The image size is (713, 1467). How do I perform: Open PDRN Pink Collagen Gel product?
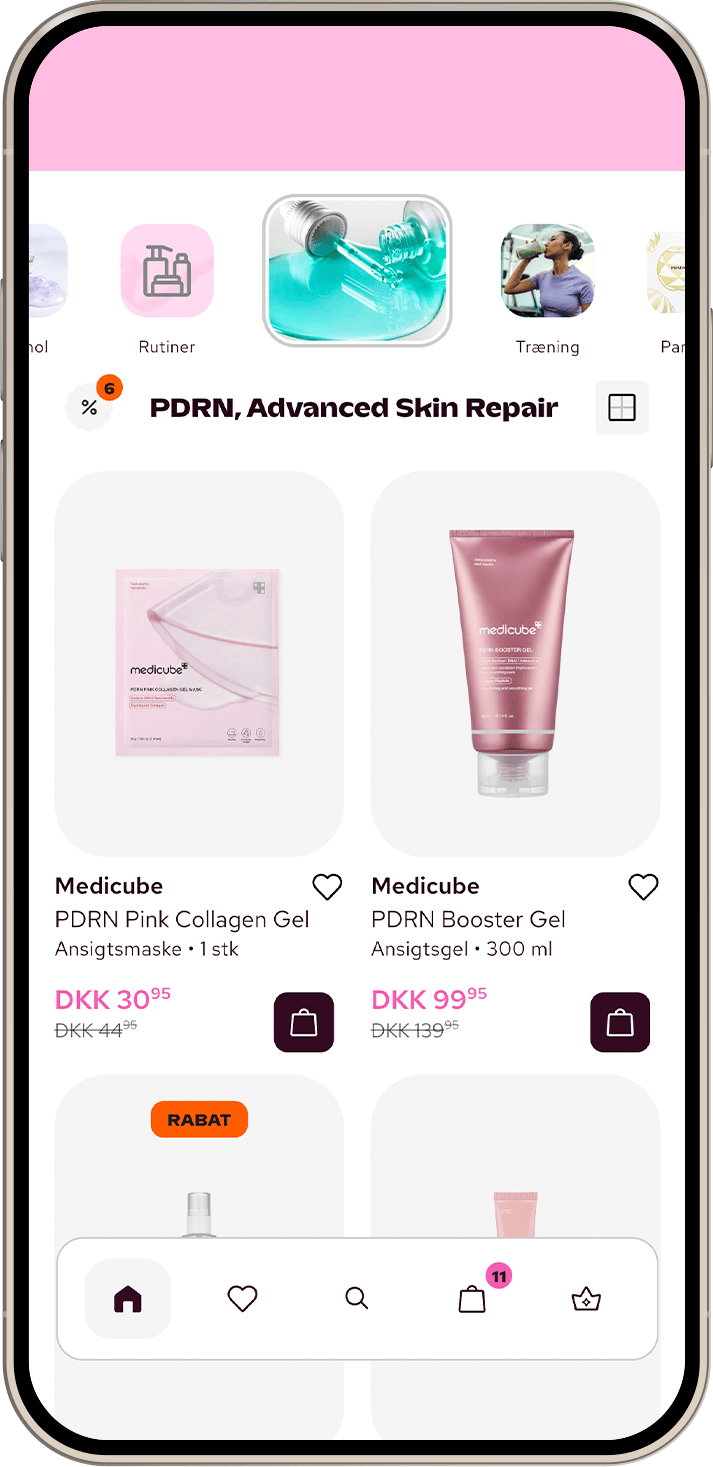coord(199,663)
